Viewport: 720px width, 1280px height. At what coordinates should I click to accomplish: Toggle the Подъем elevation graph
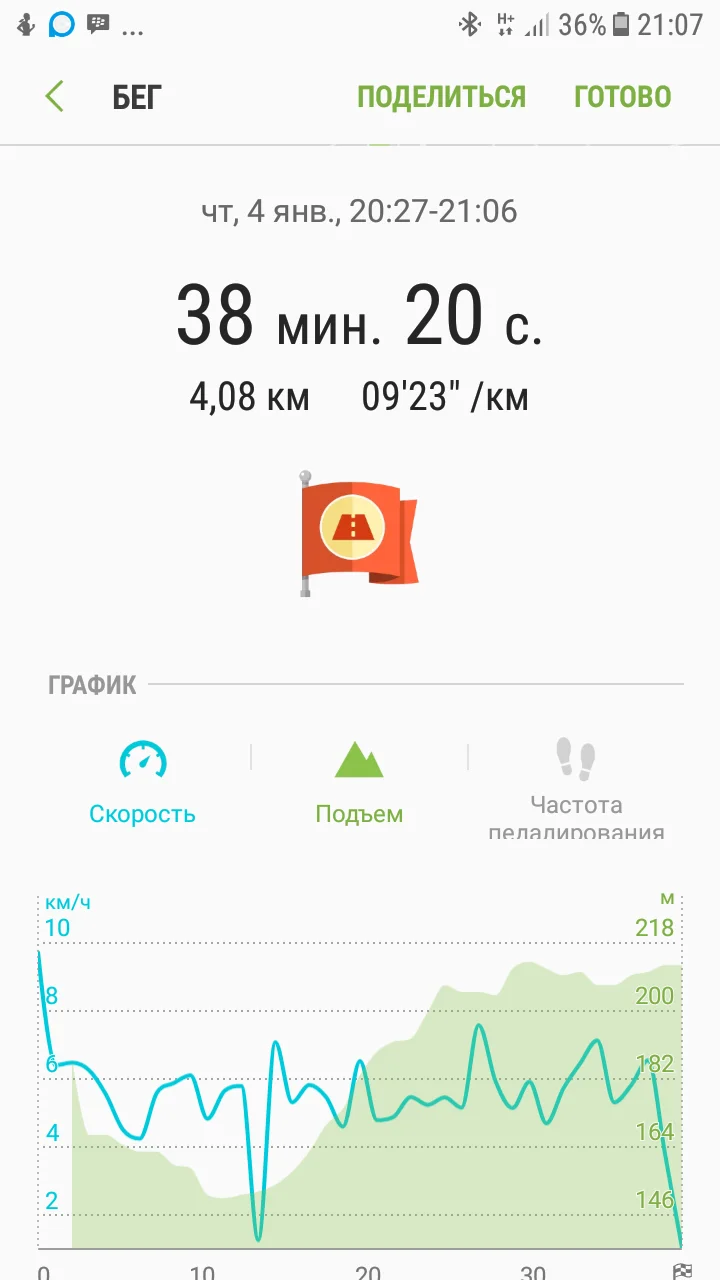(359, 782)
